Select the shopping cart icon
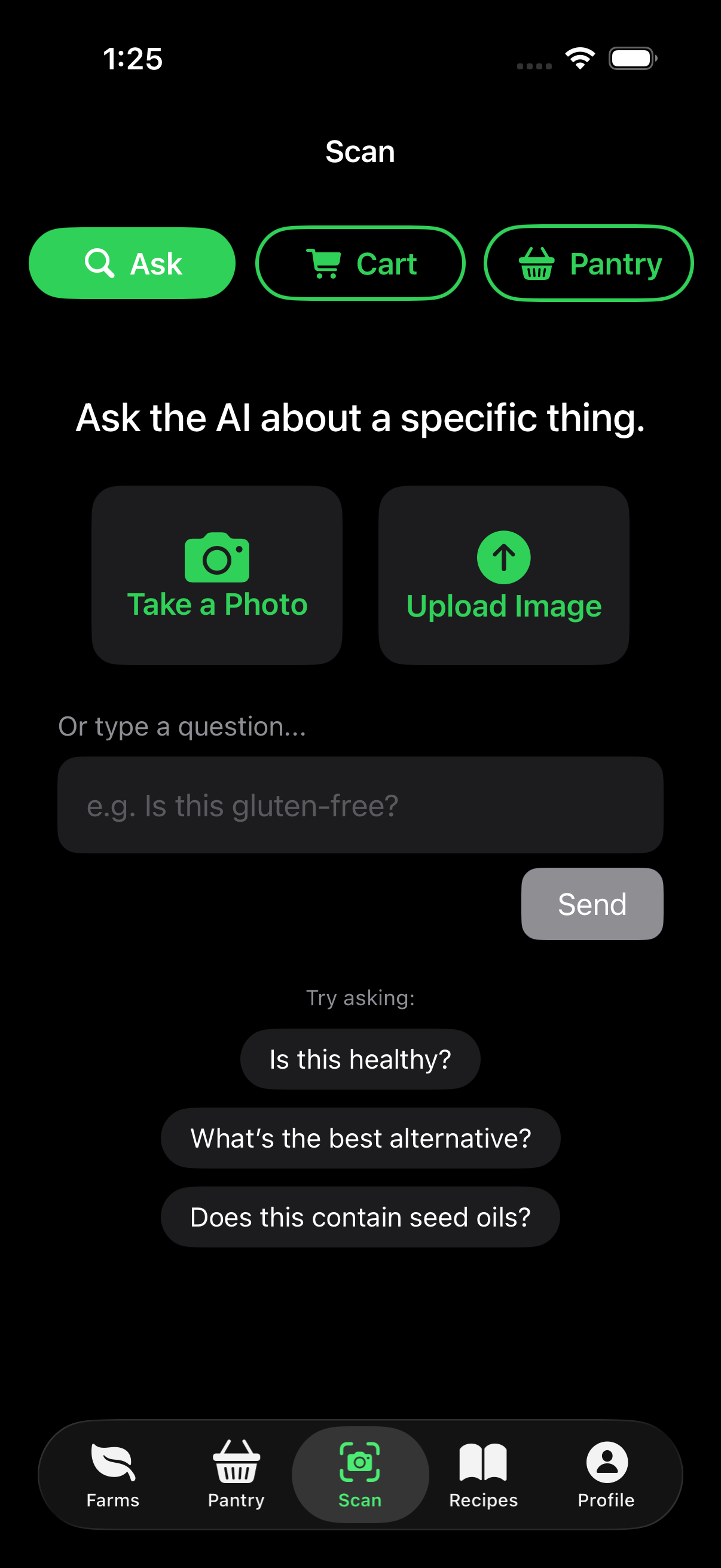The image size is (721, 1568). coord(323,263)
